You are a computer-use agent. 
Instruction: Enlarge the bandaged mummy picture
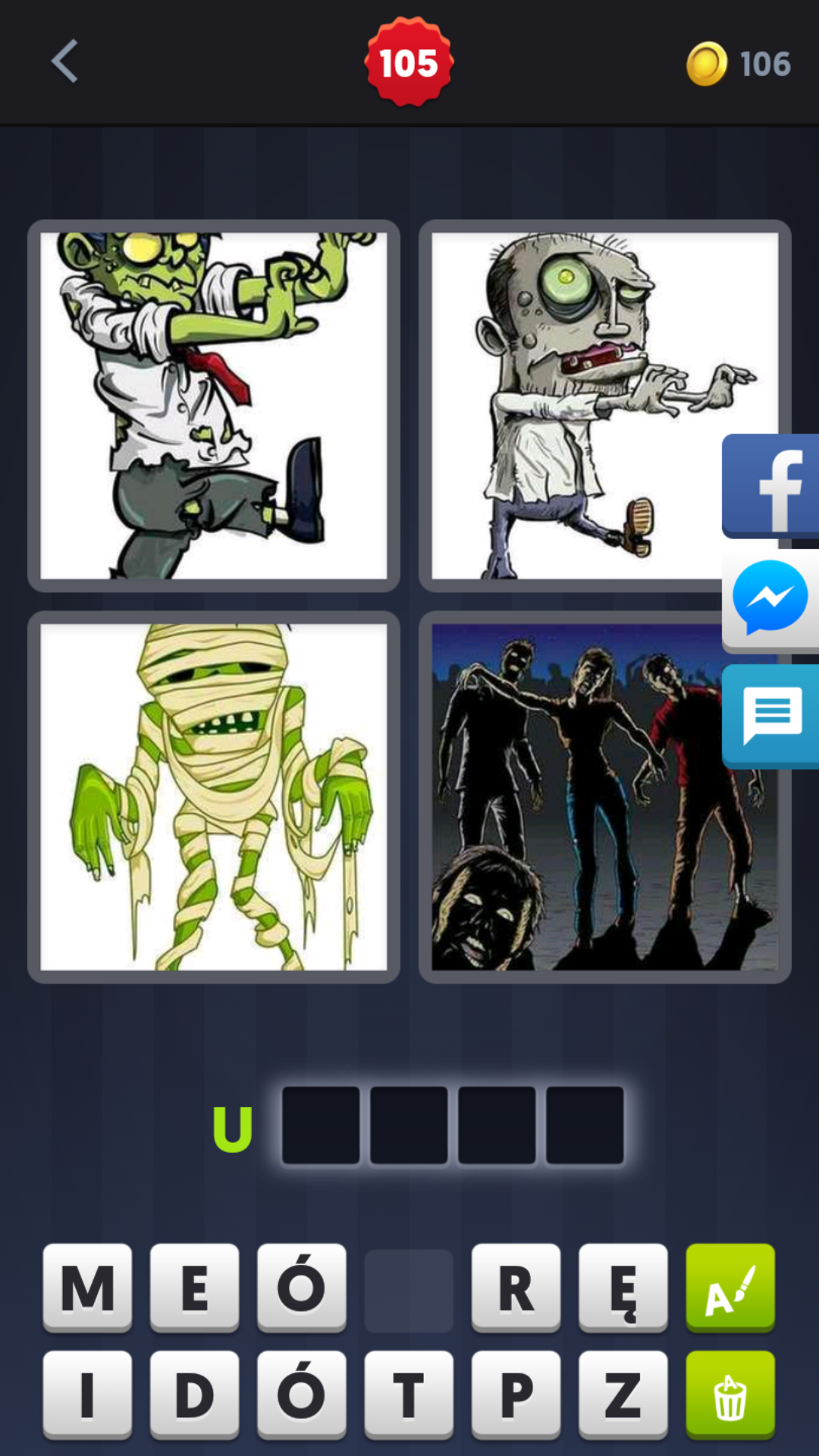(214, 797)
